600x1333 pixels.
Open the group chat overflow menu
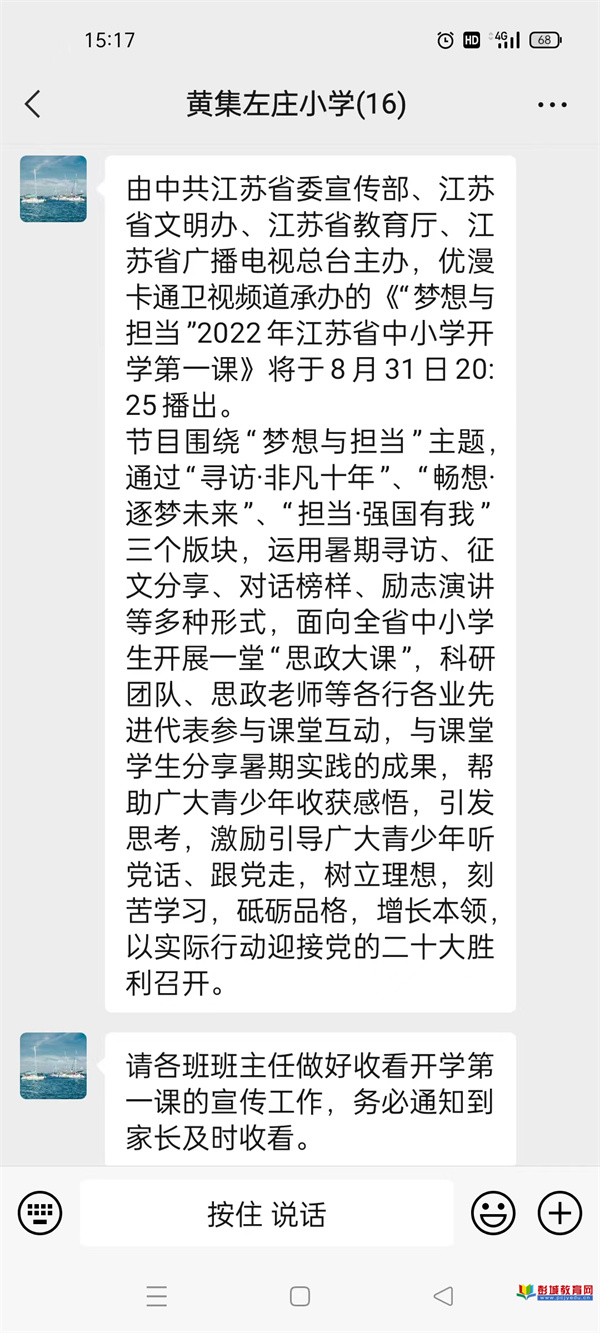click(x=552, y=104)
